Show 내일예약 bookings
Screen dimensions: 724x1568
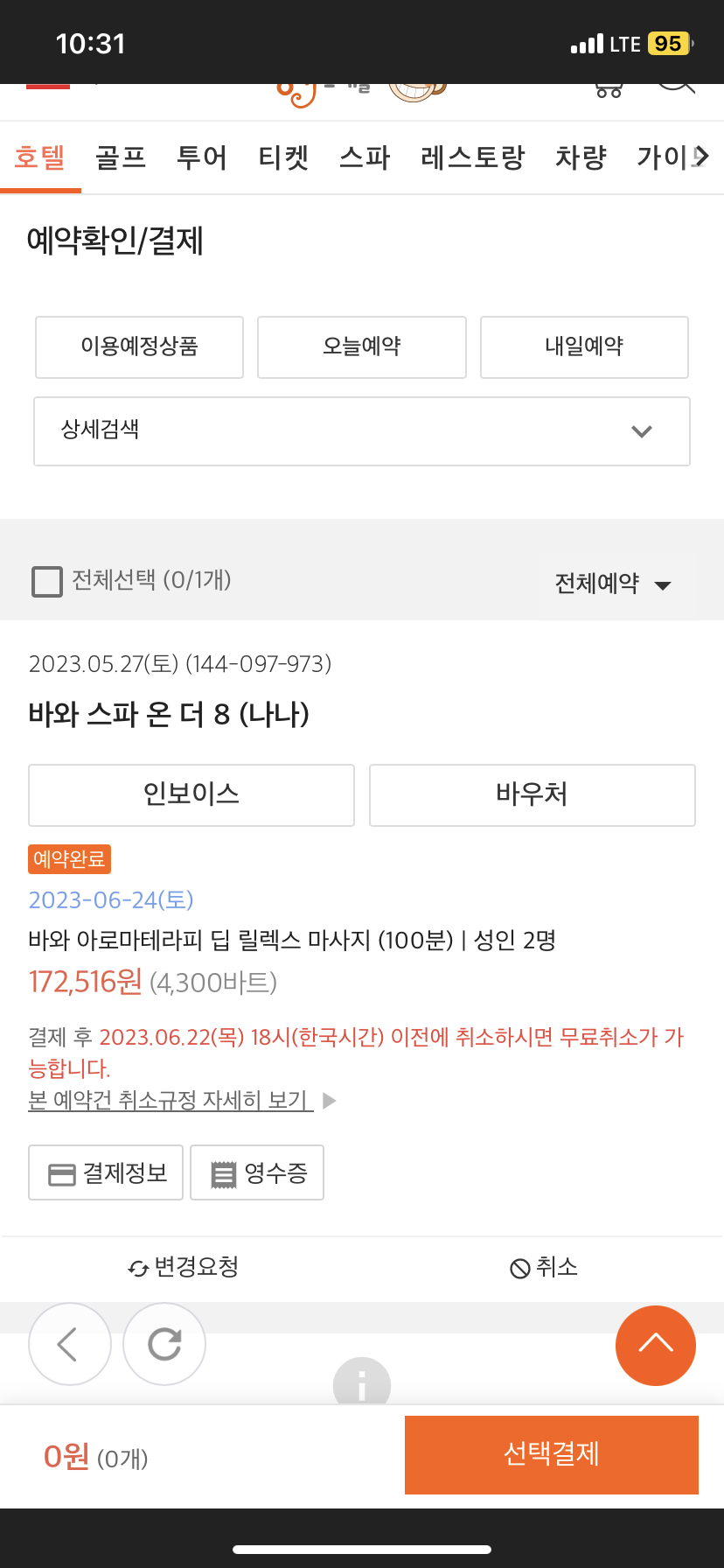(584, 346)
